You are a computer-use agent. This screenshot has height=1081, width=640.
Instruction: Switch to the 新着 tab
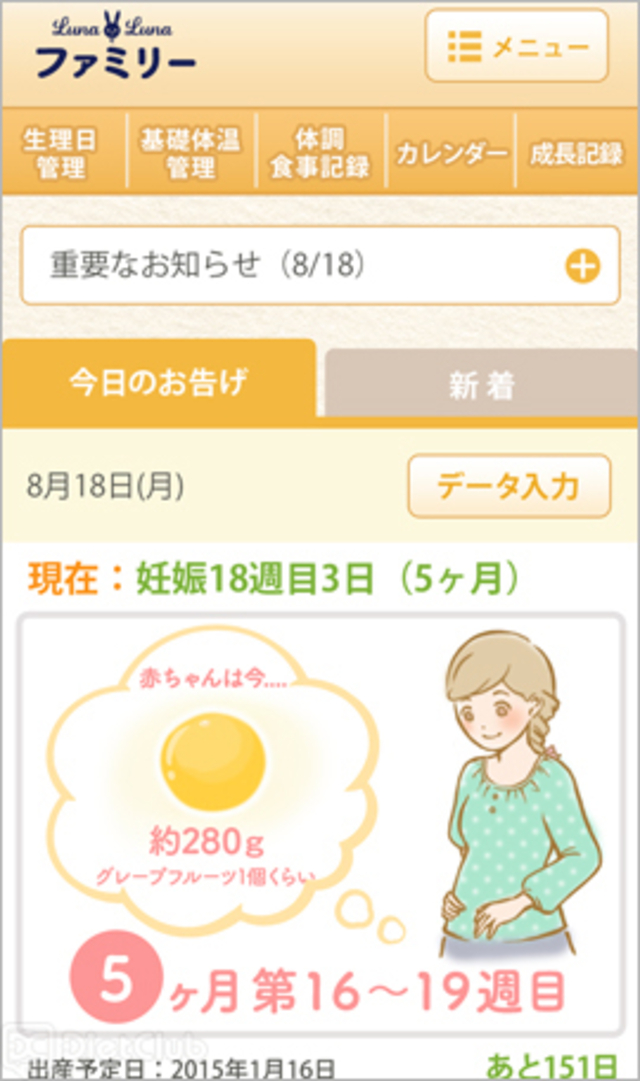pyautogui.click(x=480, y=386)
